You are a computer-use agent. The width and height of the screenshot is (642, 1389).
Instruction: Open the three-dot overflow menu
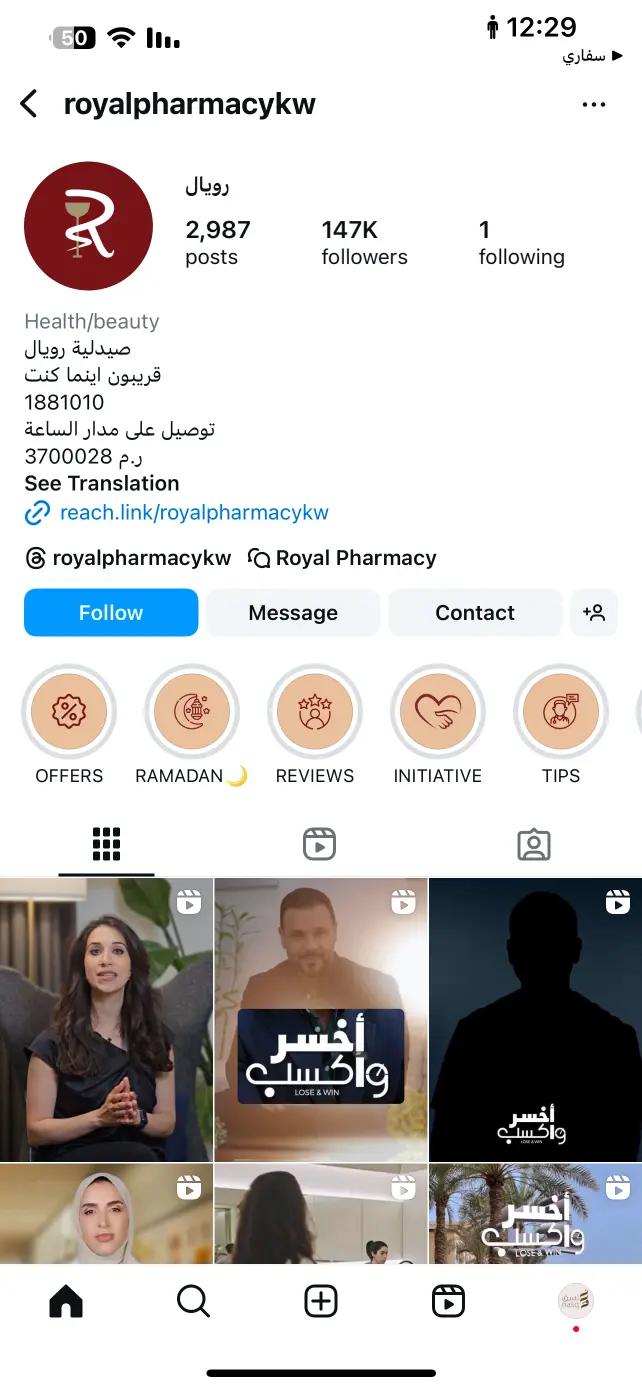point(594,104)
